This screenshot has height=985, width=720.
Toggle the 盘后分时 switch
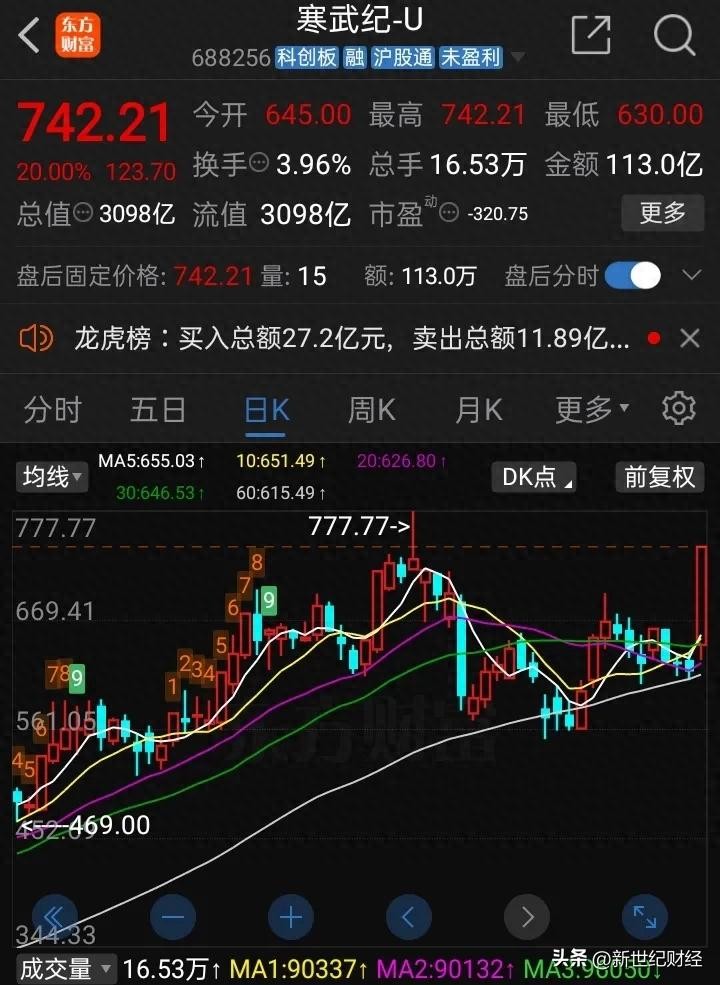tap(633, 276)
